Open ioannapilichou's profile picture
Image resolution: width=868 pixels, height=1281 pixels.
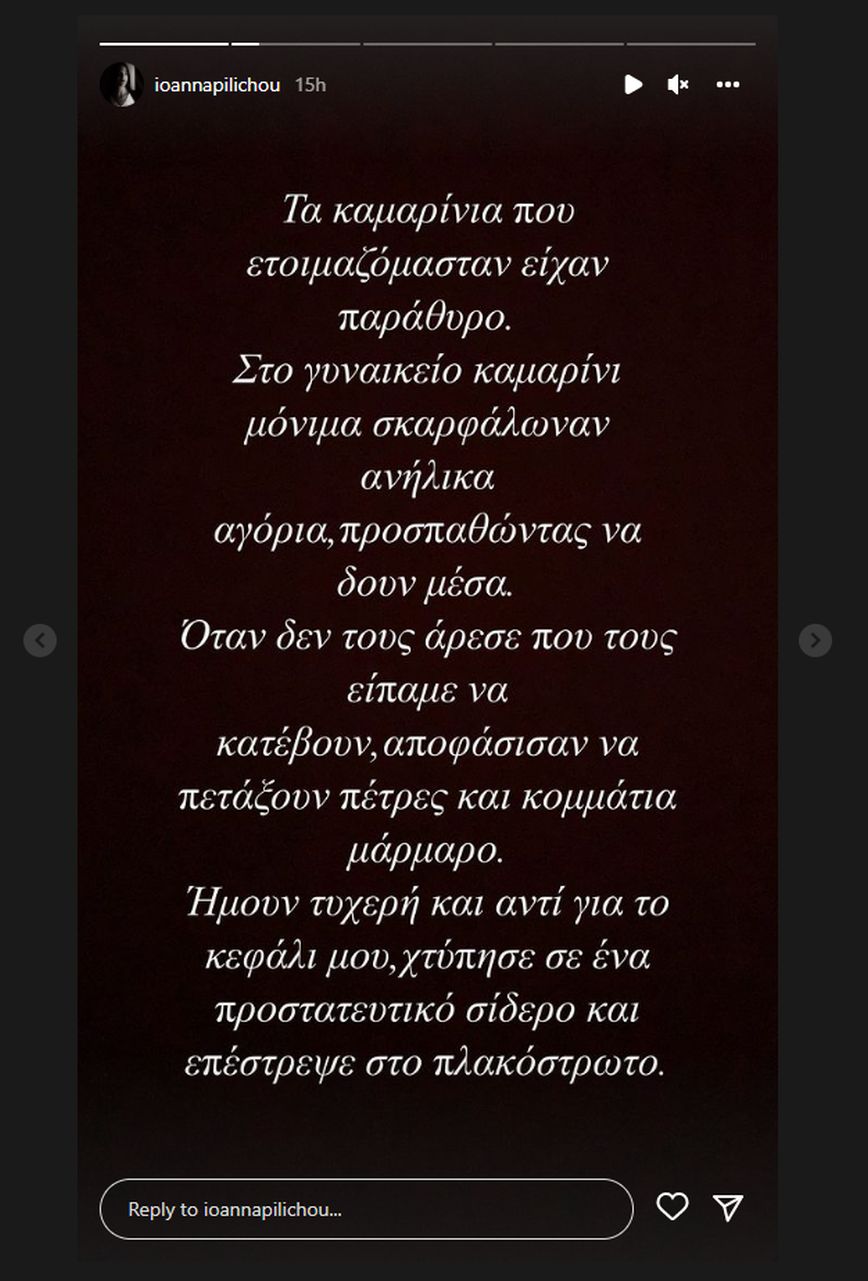click(121, 85)
